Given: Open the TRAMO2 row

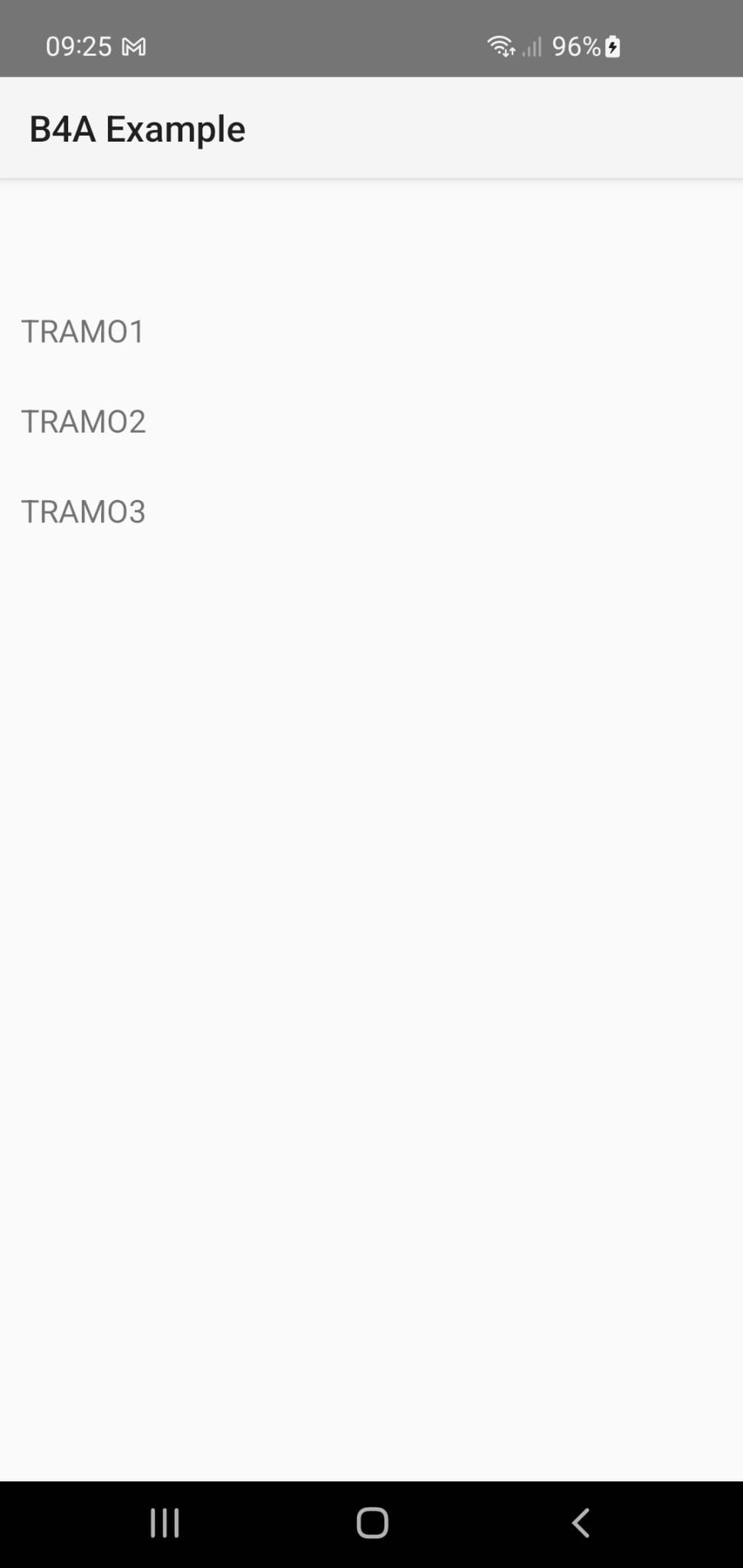Looking at the screenshot, I should 83,422.
